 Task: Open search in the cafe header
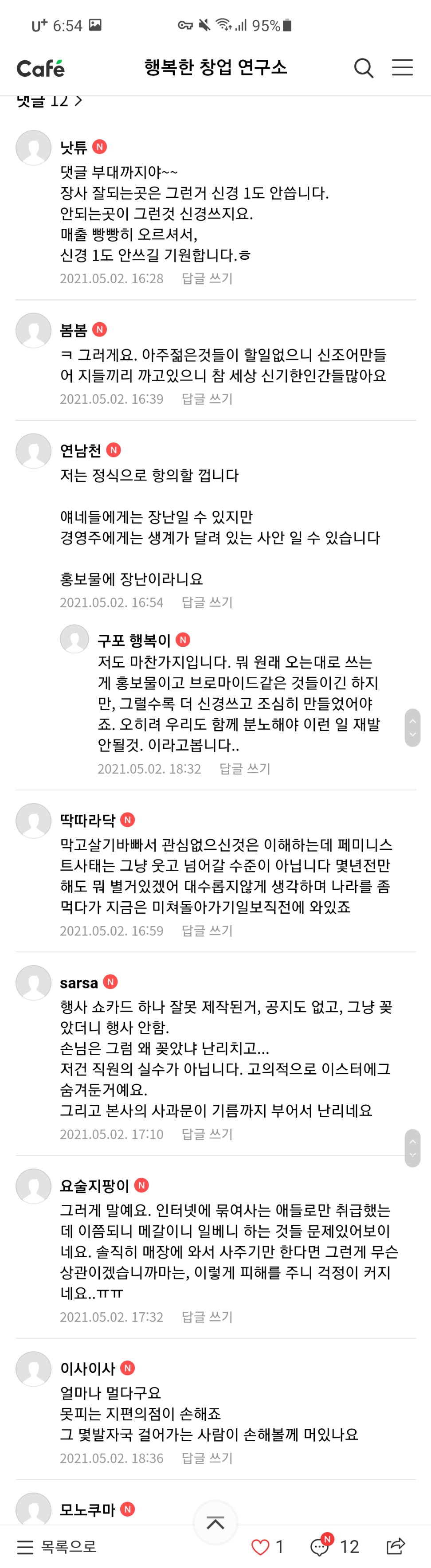[364, 67]
